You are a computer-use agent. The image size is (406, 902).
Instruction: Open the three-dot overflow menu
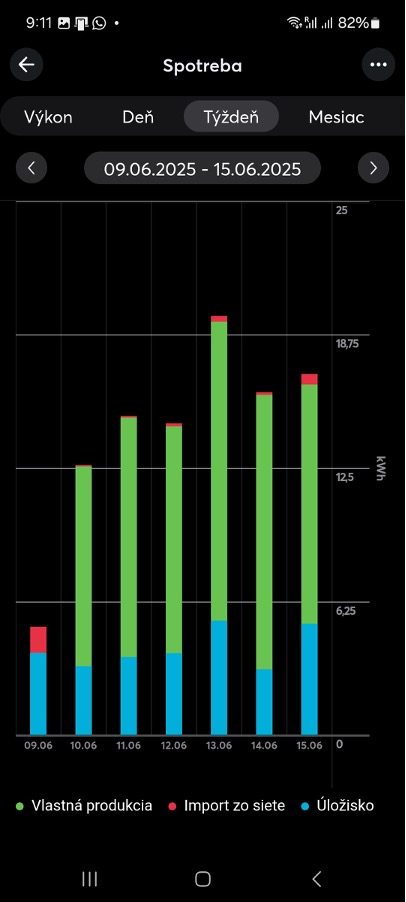(378, 65)
